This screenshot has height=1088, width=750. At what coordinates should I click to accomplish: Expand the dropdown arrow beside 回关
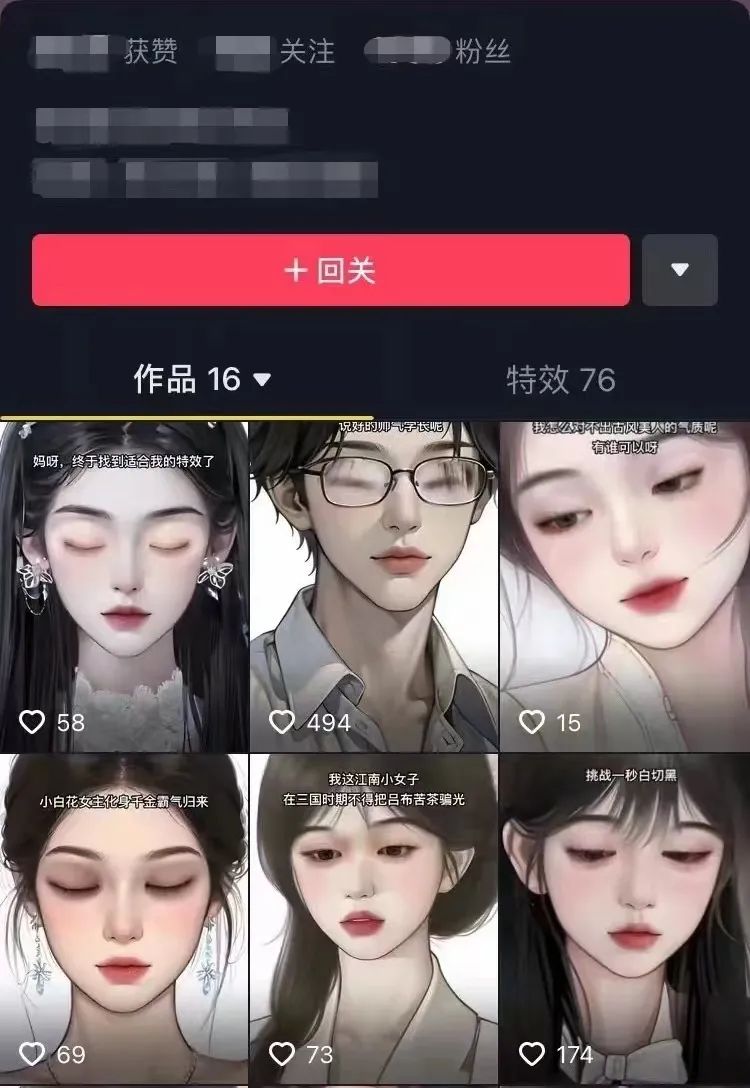[680, 270]
